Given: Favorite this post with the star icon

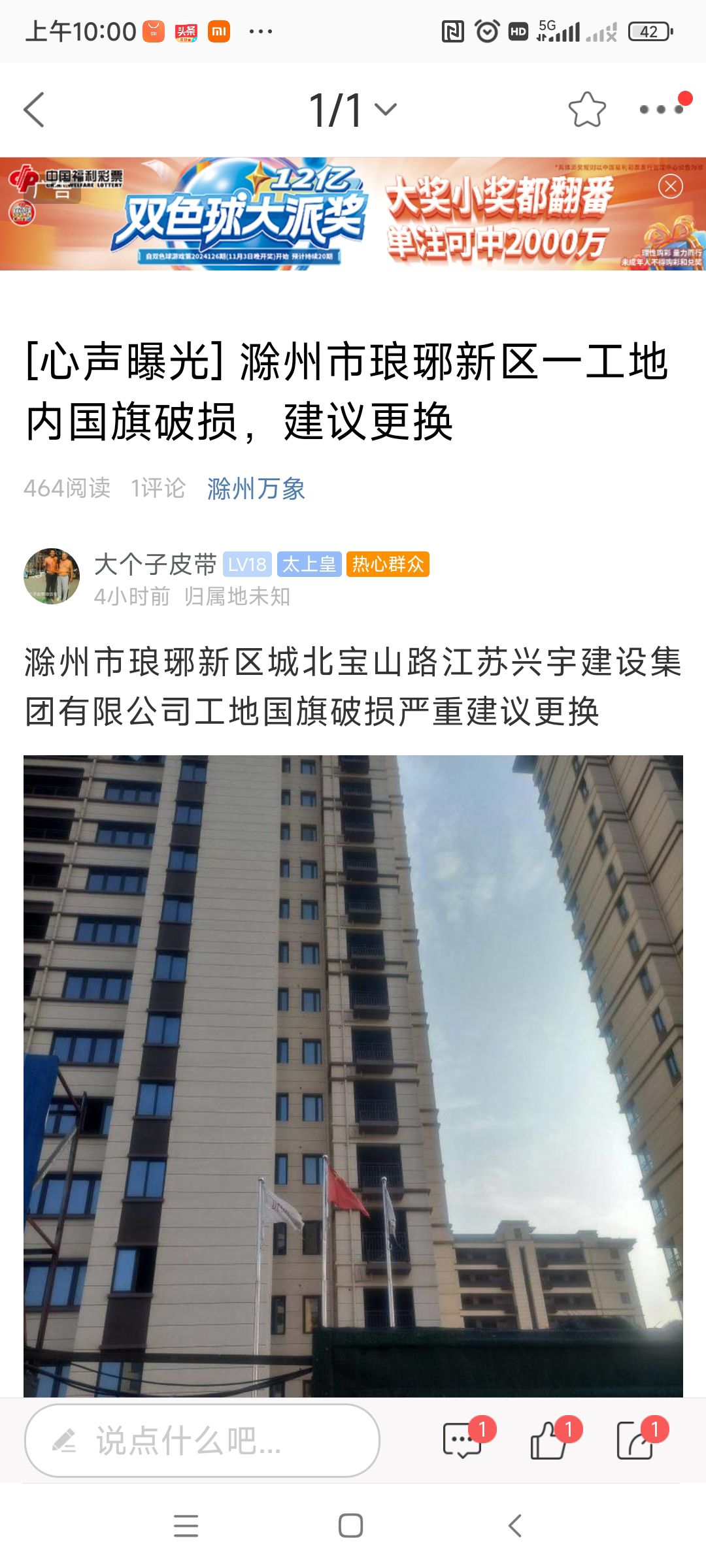Looking at the screenshot, I should [x=587, y=110].
